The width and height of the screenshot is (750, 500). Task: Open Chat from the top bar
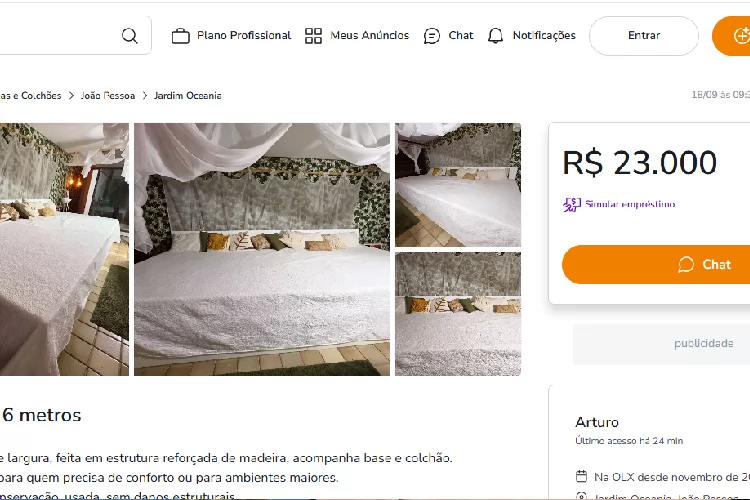[449, 36]
